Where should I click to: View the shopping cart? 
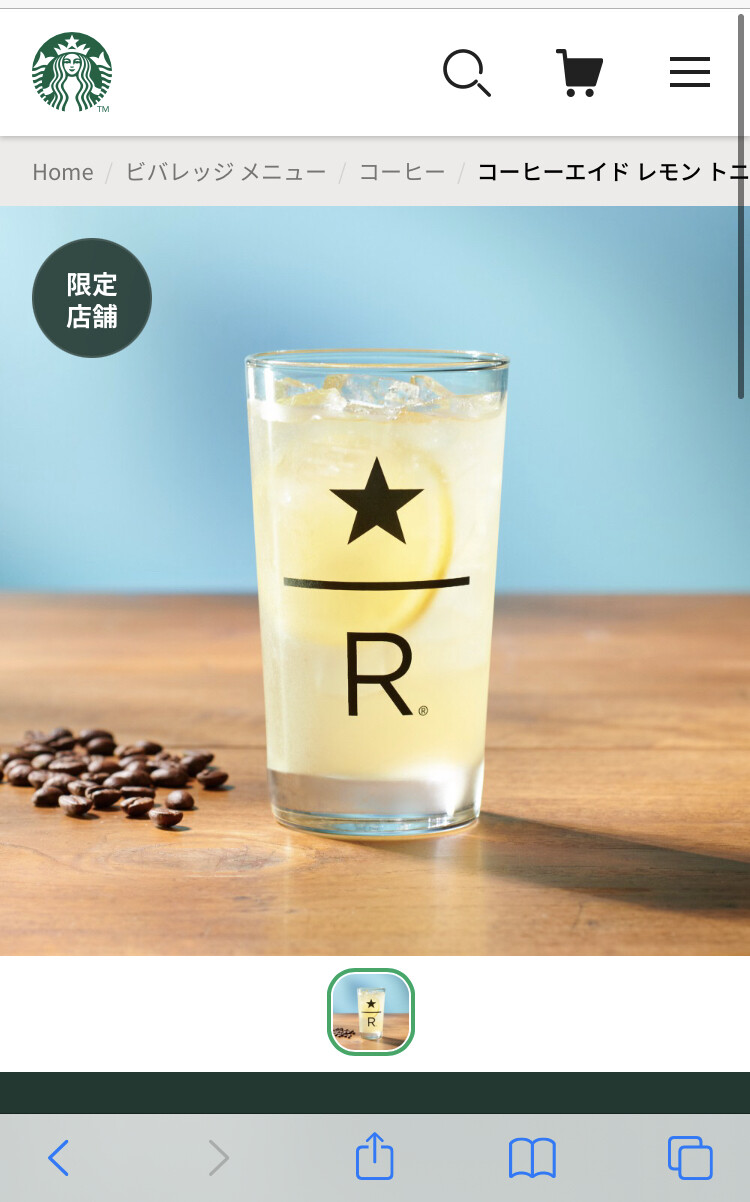pyautogui.click(x=580, y=73)
